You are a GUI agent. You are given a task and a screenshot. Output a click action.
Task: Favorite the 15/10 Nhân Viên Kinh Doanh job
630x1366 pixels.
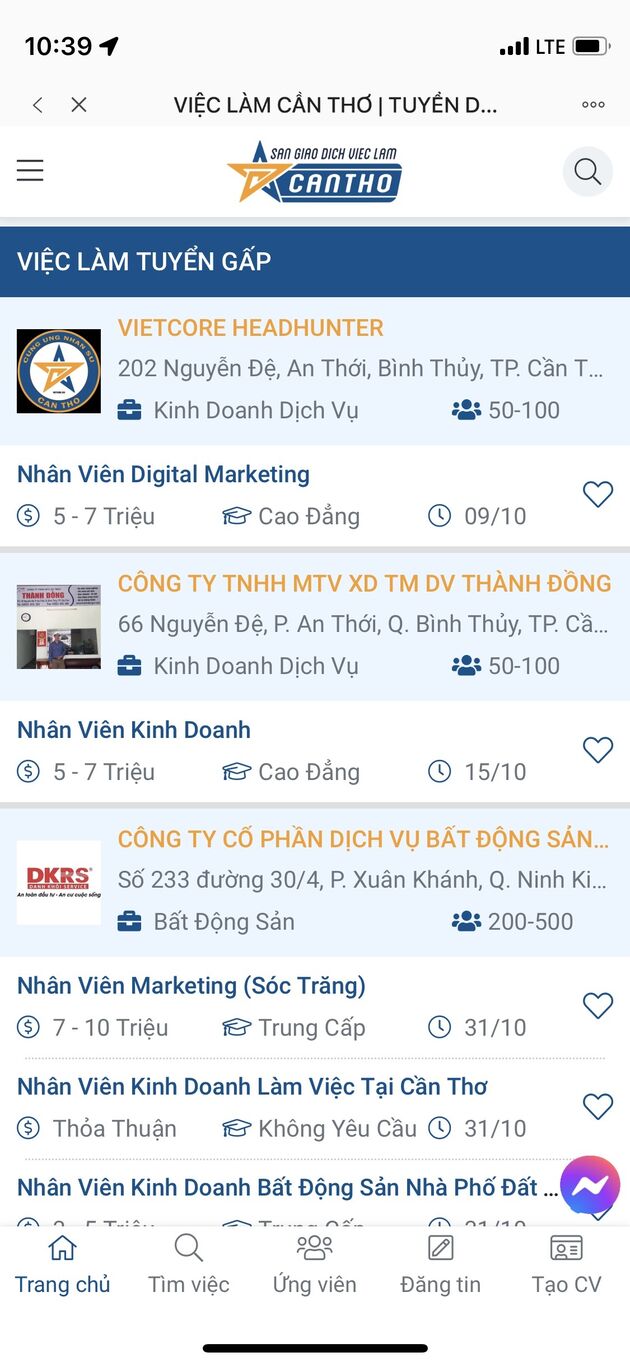point(597,750)
